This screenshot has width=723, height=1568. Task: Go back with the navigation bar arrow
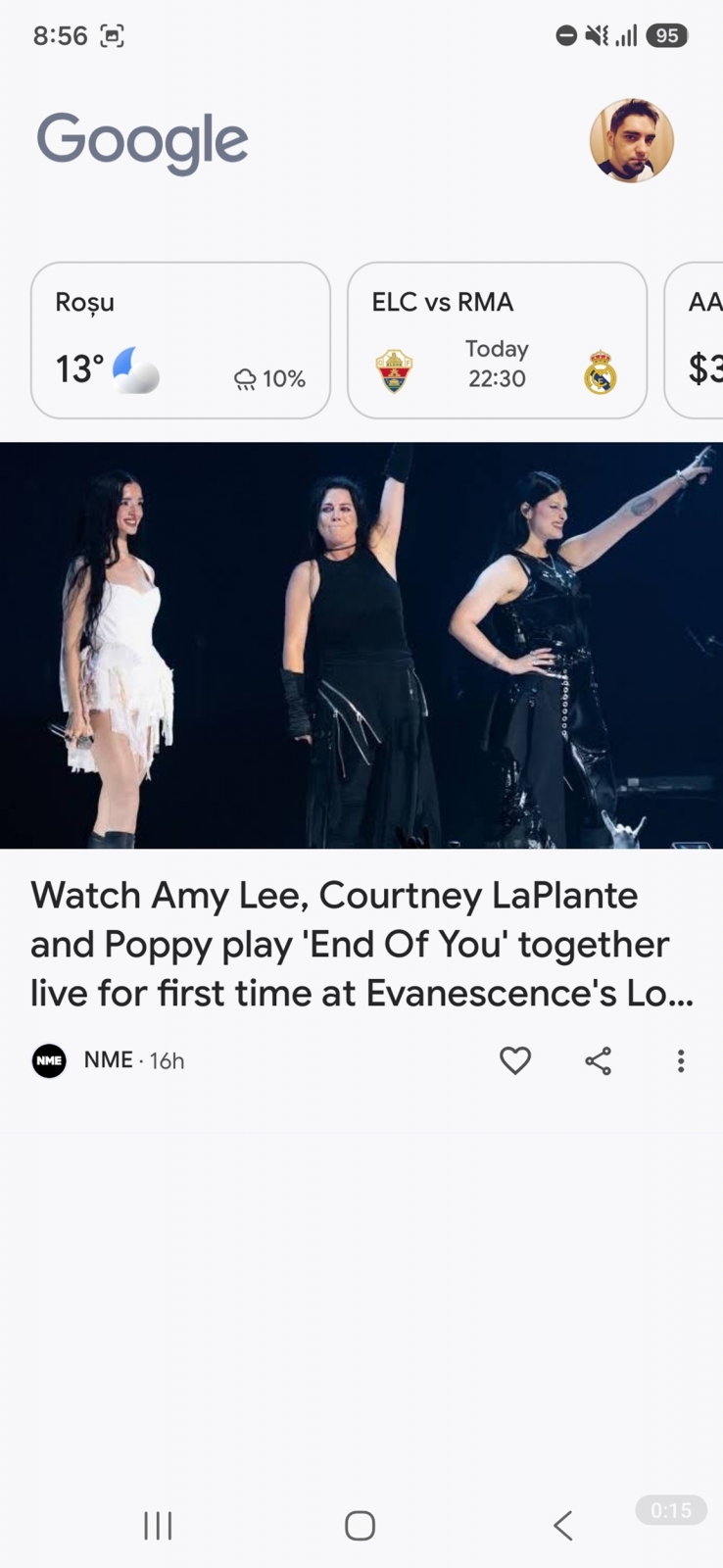click(x=562, y=1525)
